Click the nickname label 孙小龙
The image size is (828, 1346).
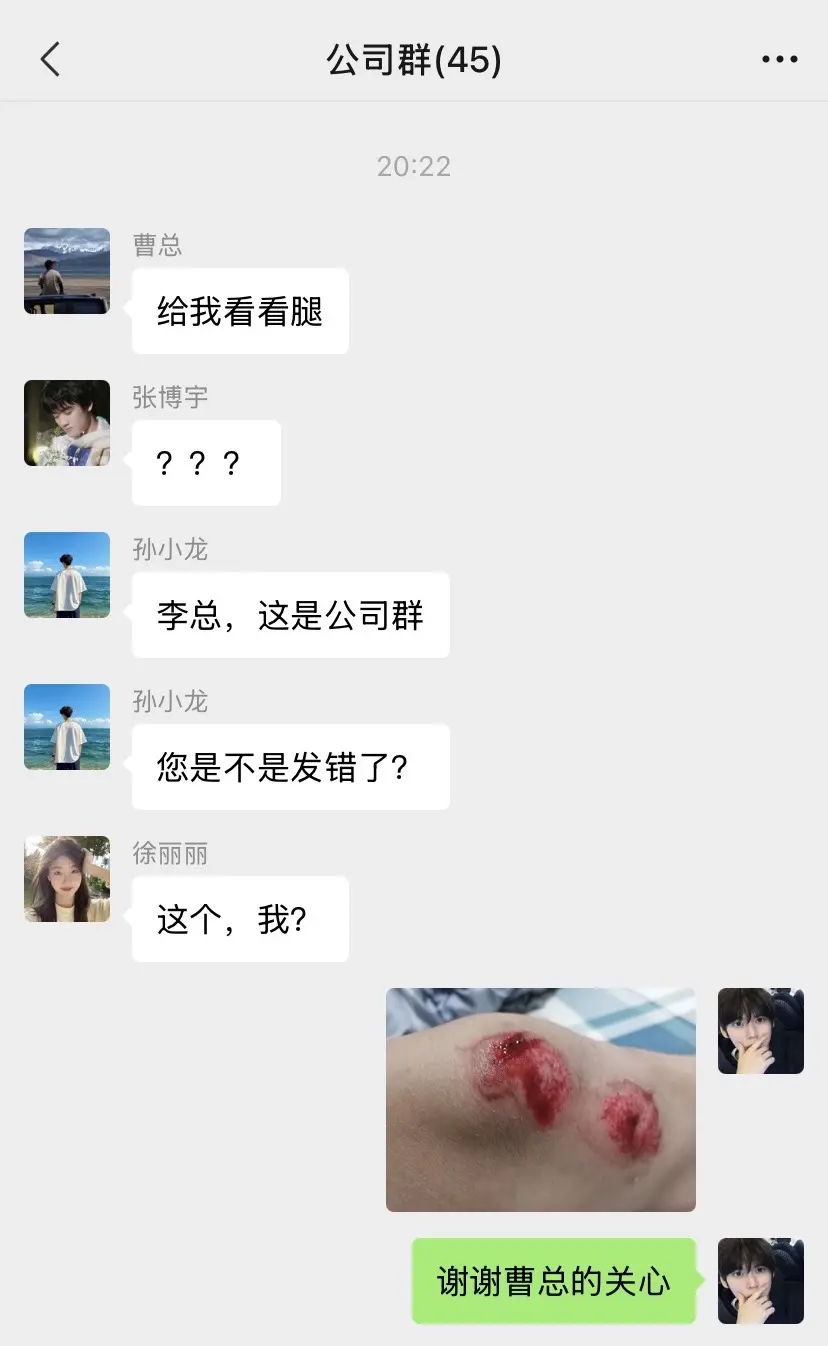(x=169, y=549)
